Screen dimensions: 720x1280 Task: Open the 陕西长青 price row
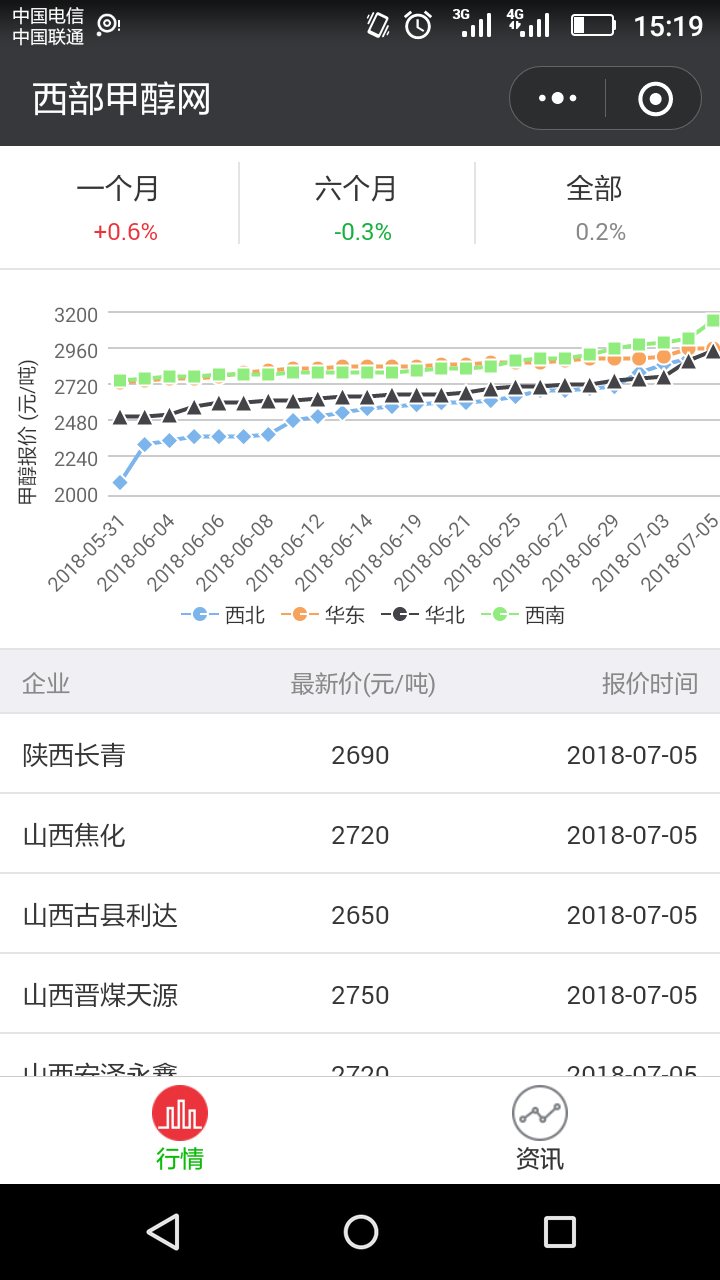pos(360,754)
